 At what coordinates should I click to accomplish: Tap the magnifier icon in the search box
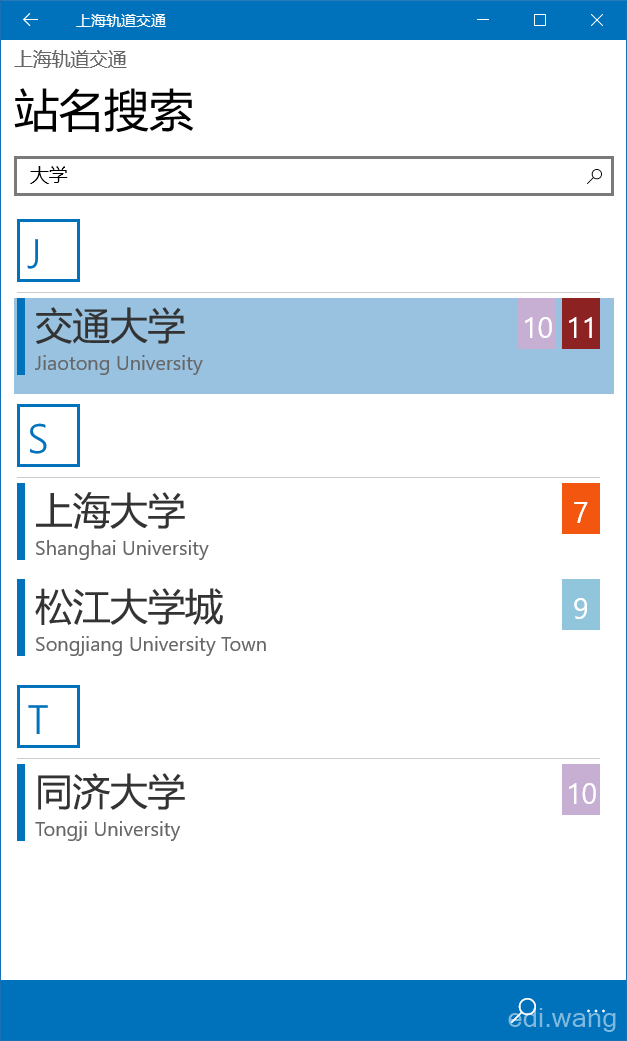[594, 176]
